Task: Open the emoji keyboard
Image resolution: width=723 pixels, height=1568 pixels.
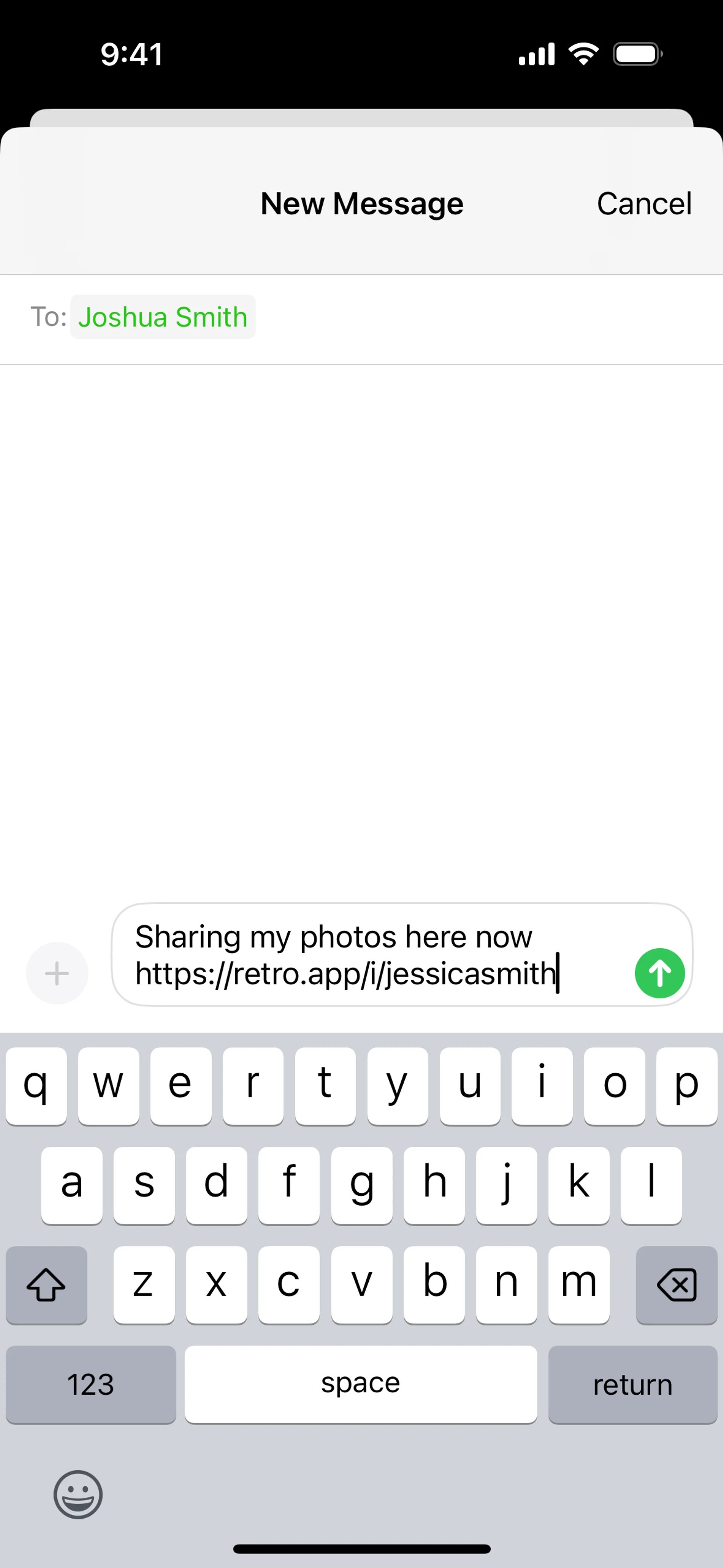Action: (x=78, y=1495)
